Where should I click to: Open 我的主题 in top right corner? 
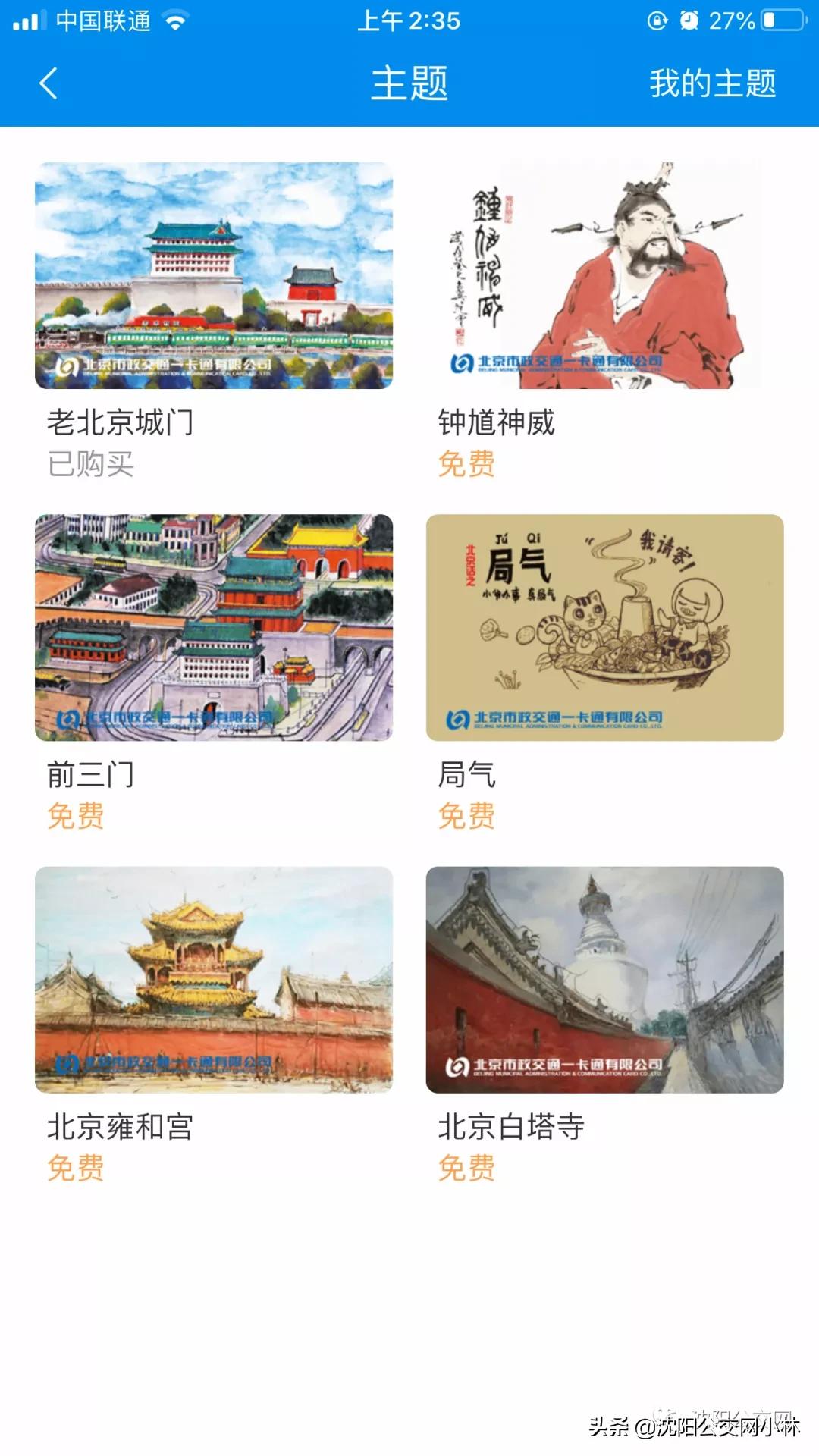pyautogui.click(x=714, y=85)
